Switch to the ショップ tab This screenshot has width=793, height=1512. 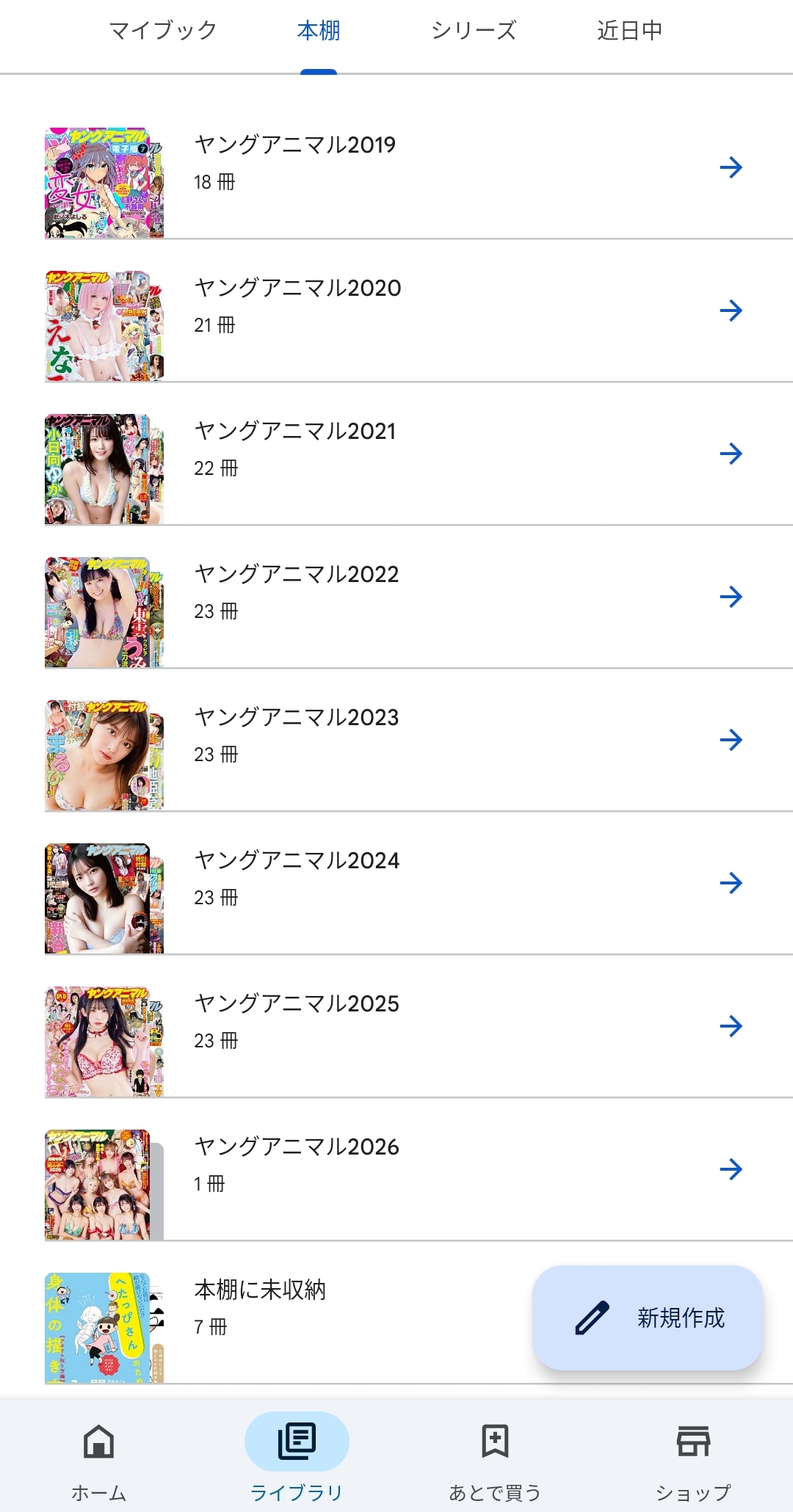pos(693,1457)
